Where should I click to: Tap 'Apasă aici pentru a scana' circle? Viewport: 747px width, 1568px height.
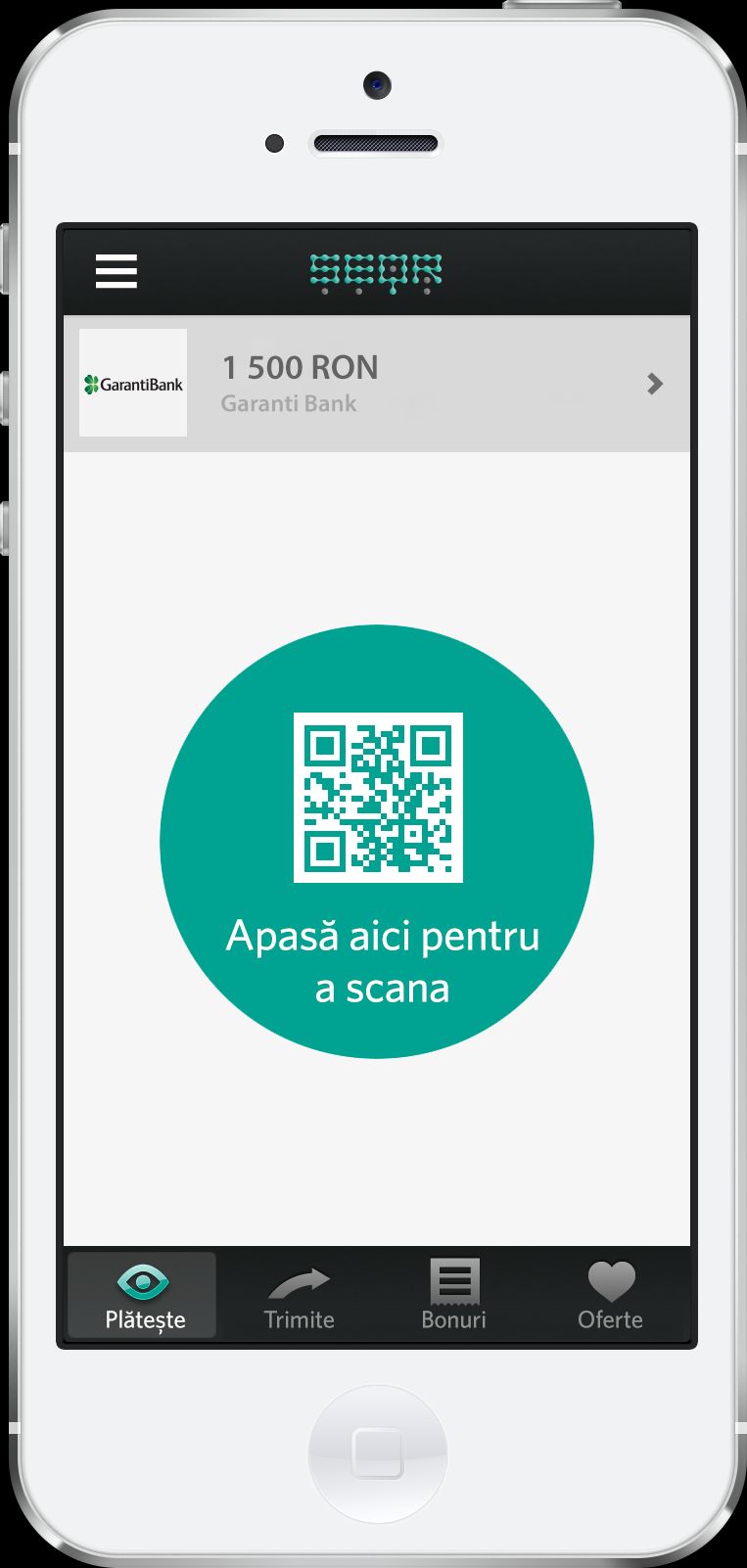click(377, 842)
